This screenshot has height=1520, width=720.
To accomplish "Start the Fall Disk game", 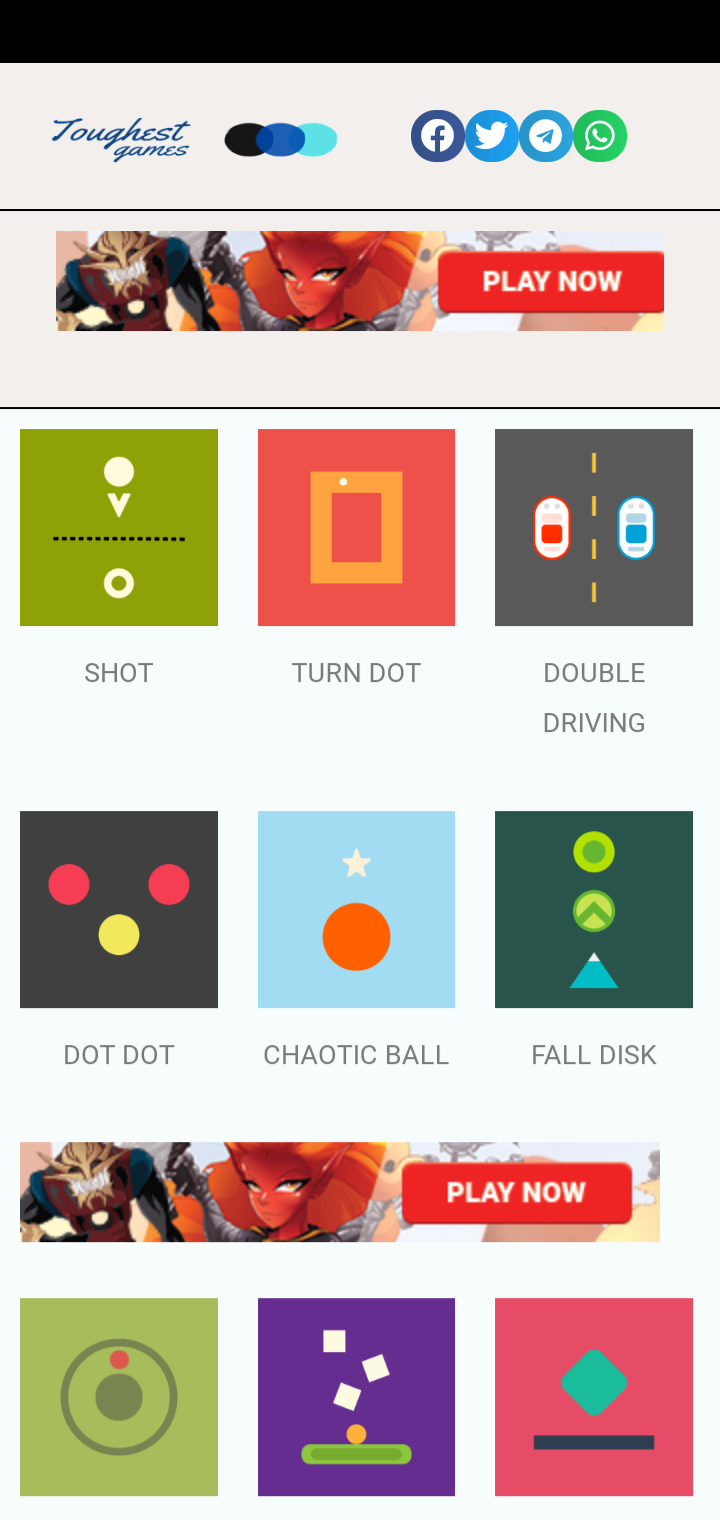I will [594, 909].
